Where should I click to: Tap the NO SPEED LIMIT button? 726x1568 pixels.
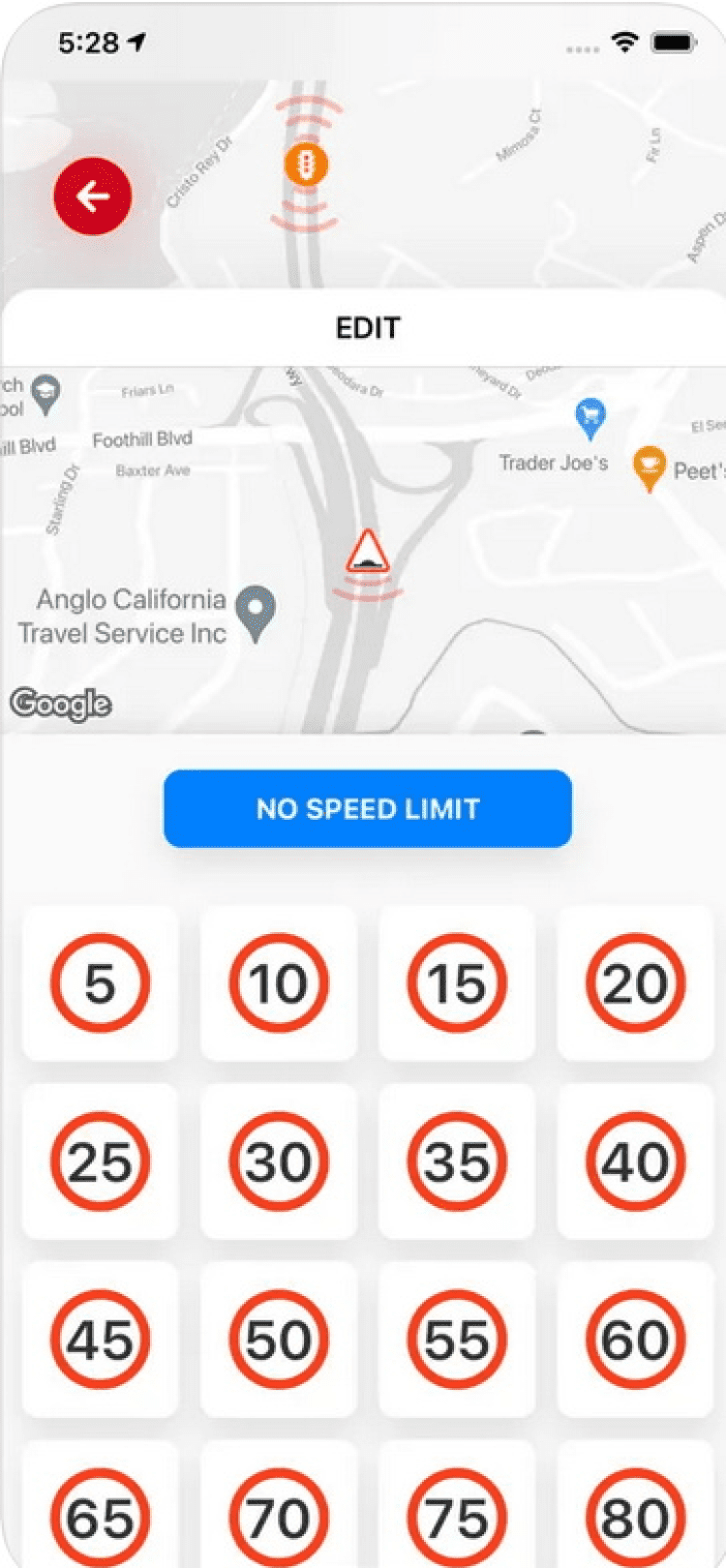368,808
